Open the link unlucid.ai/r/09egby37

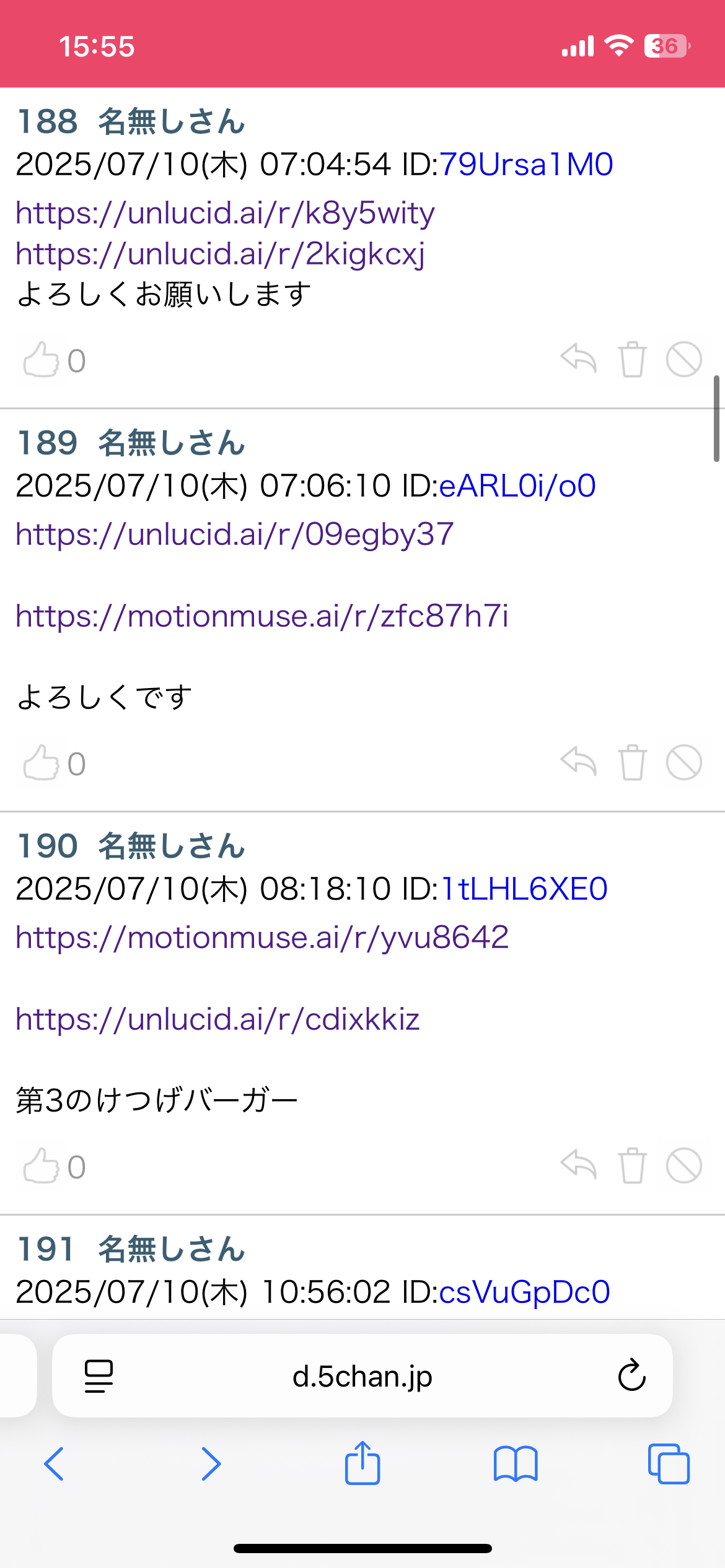pyautogui.click(x=234, y=534)
